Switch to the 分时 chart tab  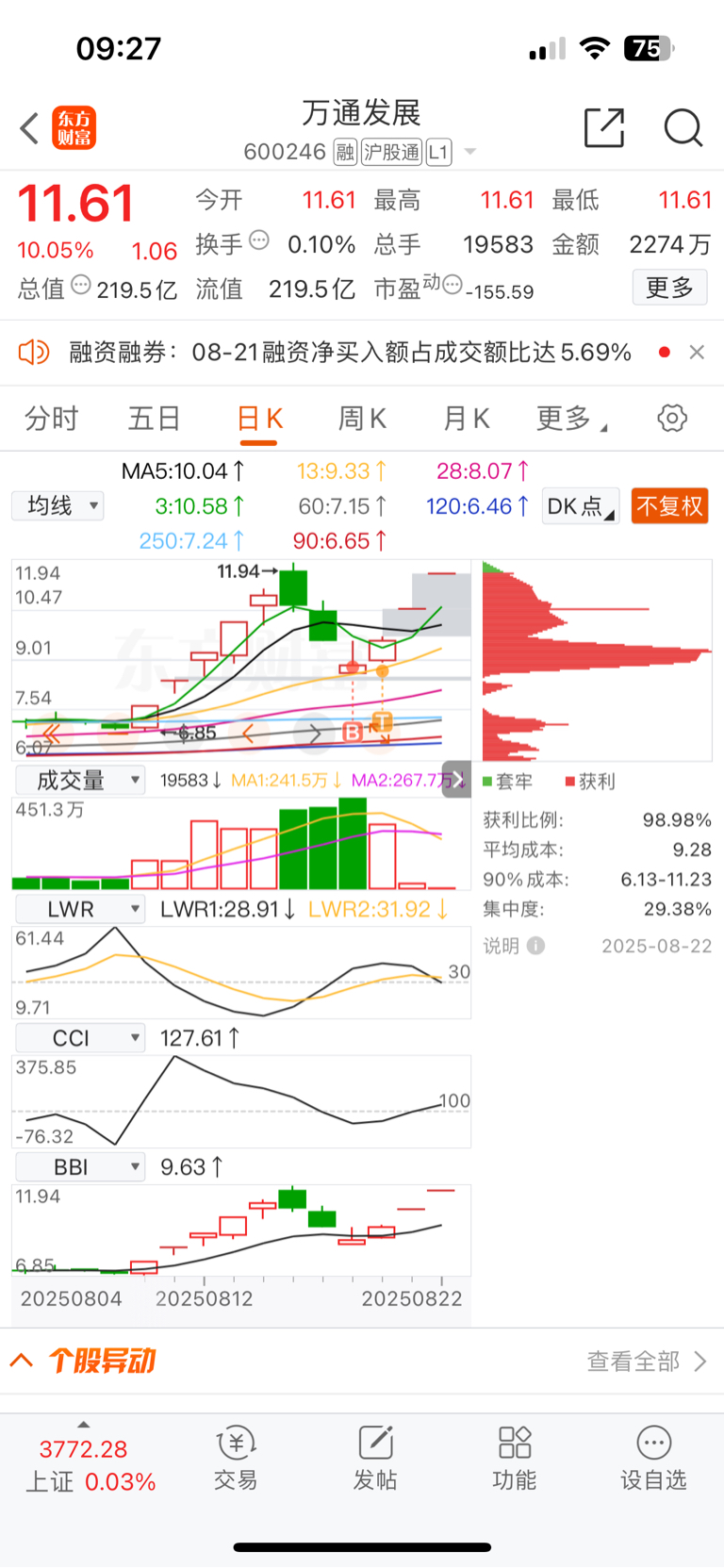[x=51, y=418]
